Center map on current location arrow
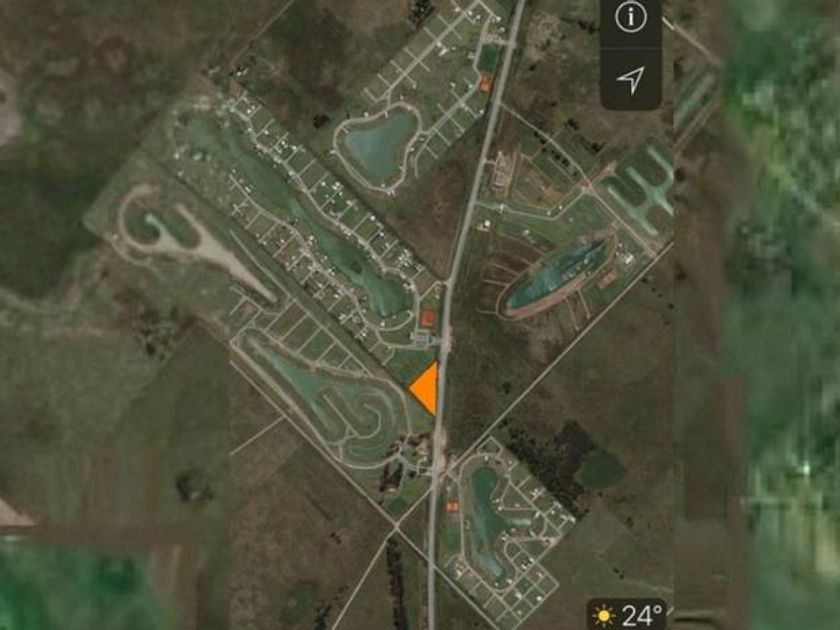Image resolution: width=840 pixels, height=630 pixels. point(631,80)
